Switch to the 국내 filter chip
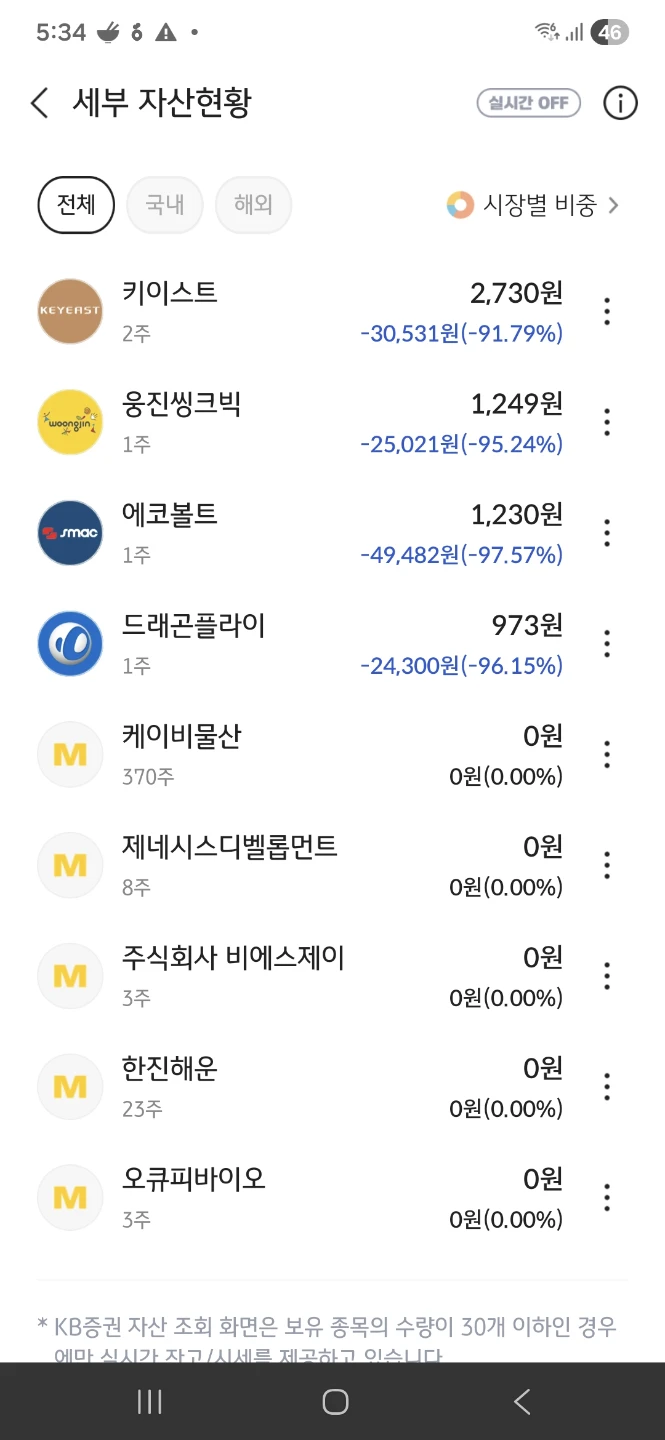 [x=164, y=205]
